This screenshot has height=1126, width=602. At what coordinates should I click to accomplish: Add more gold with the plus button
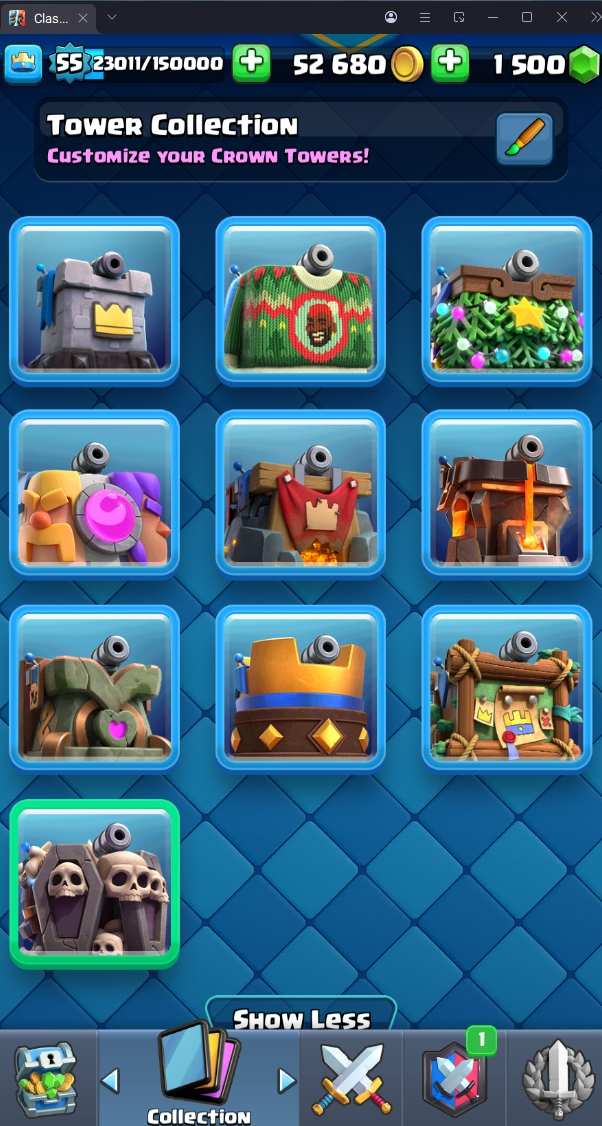[x=450, y=64]
